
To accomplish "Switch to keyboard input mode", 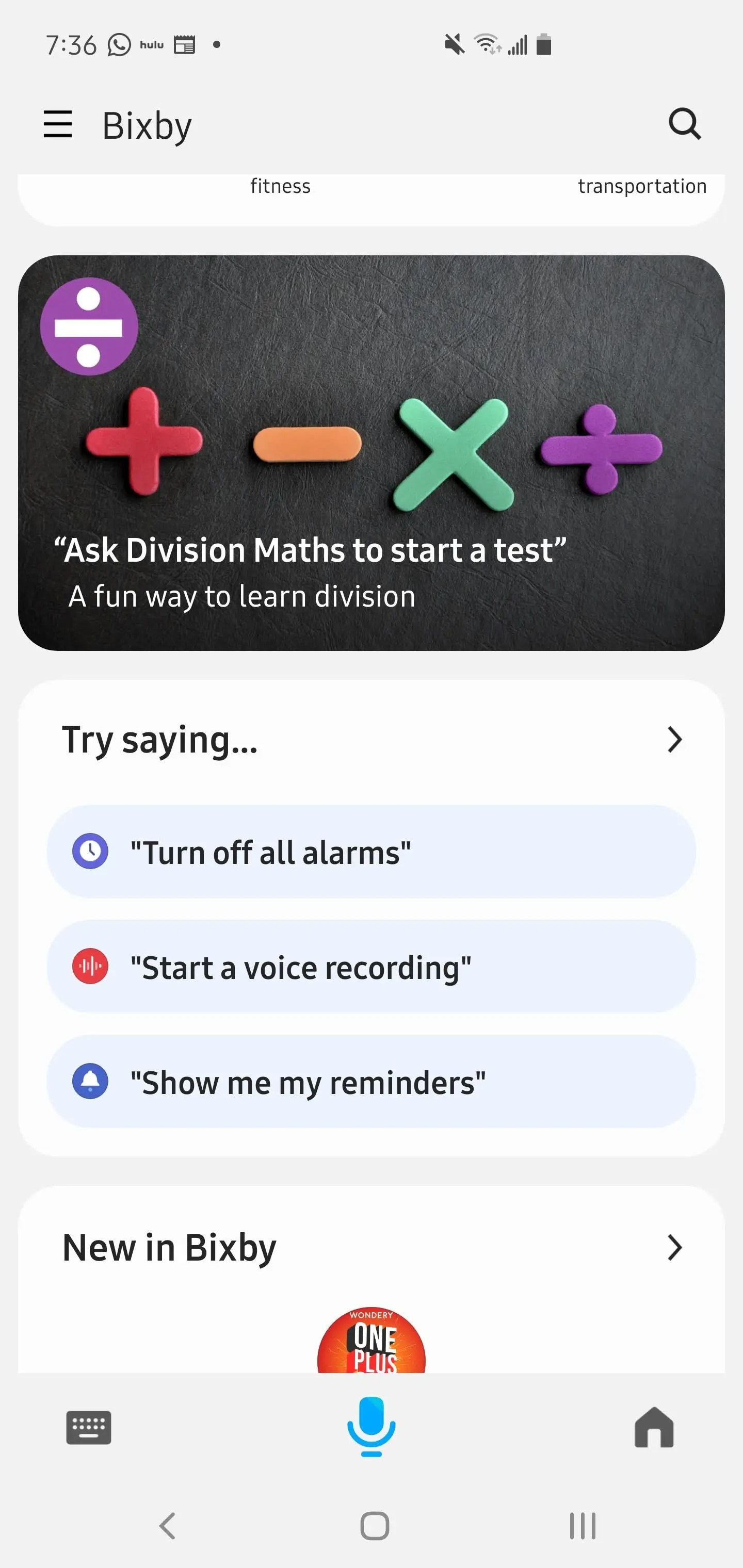I will coord(89,1427).
